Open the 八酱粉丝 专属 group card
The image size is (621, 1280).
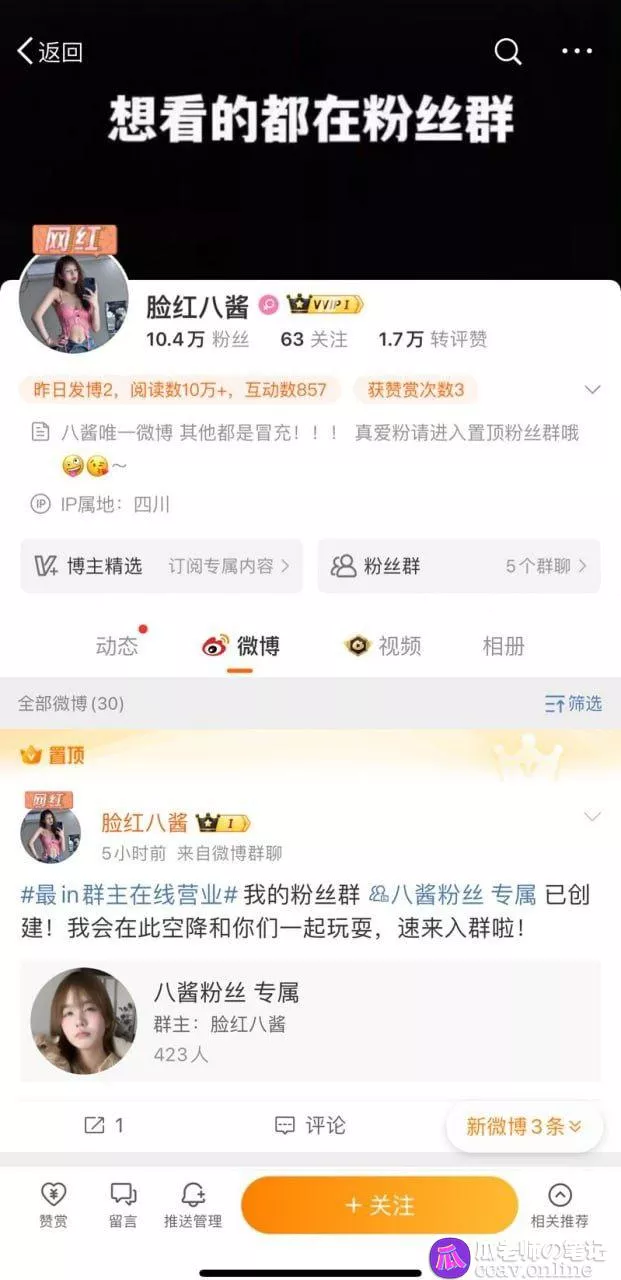coord(310,1020)
